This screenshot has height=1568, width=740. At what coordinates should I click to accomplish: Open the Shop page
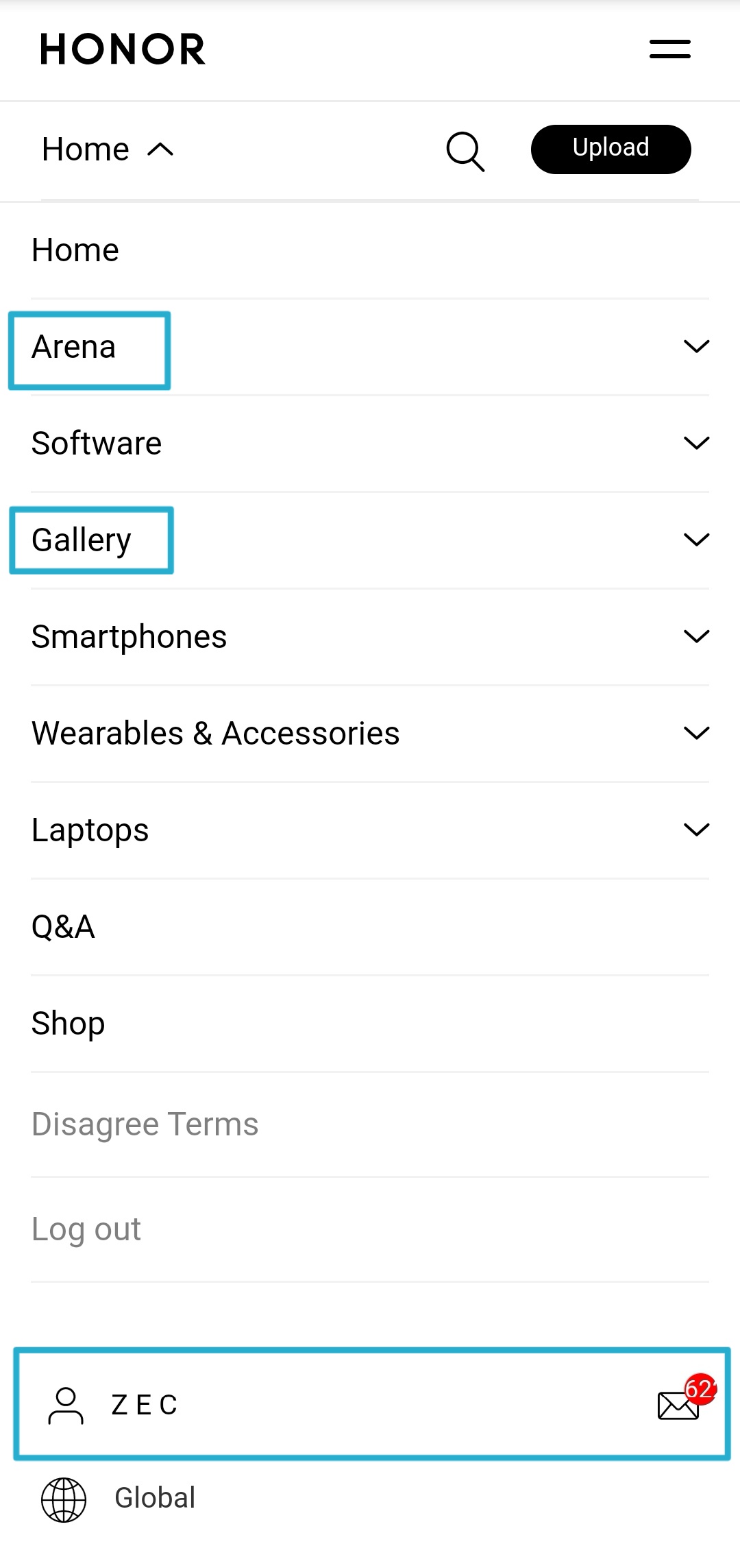[x=68, y=1024]
